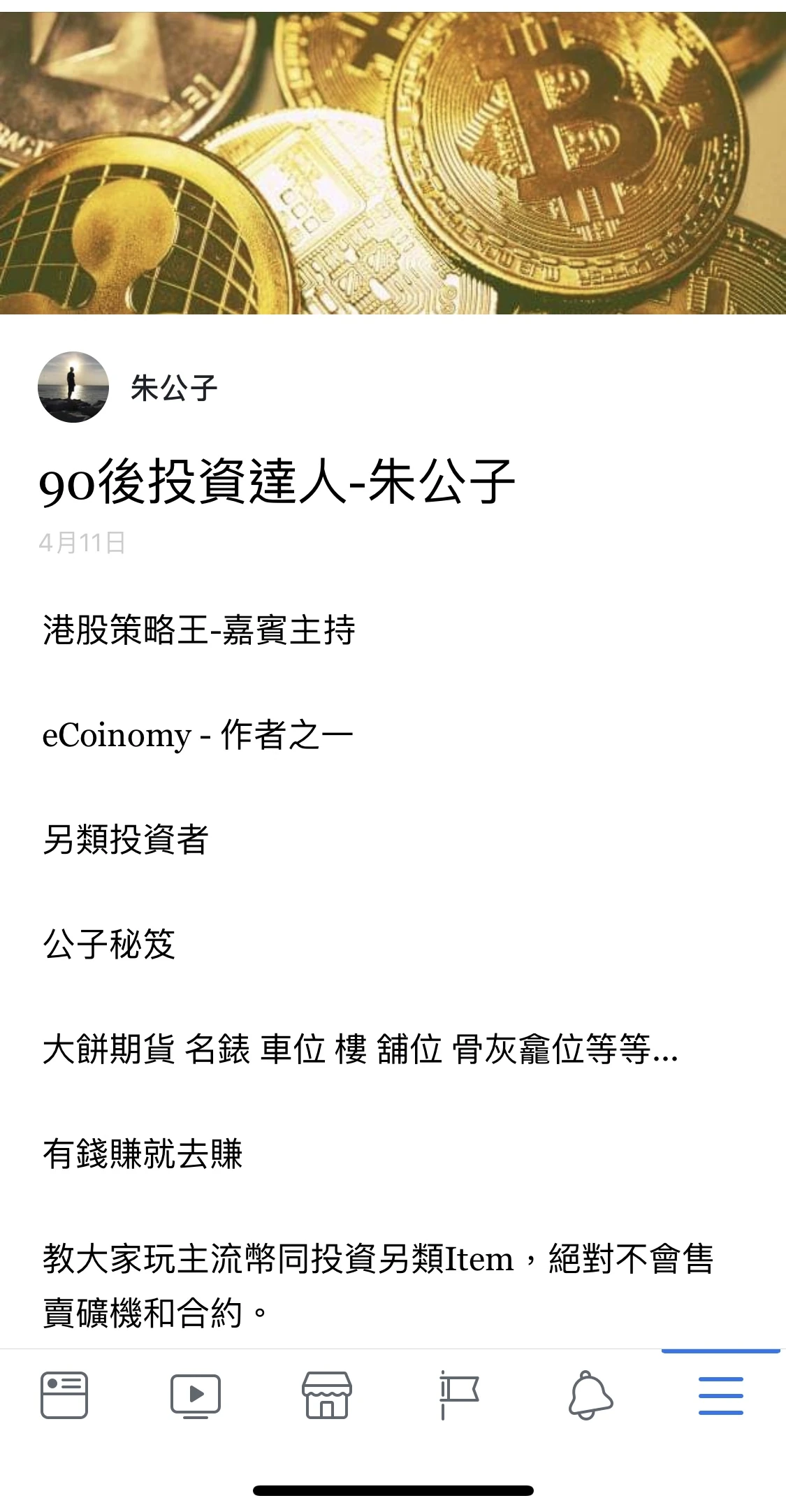Screen dimensions: 786x1512
Task: Switch to the Watch video tab
Action: coord(196,1395)
